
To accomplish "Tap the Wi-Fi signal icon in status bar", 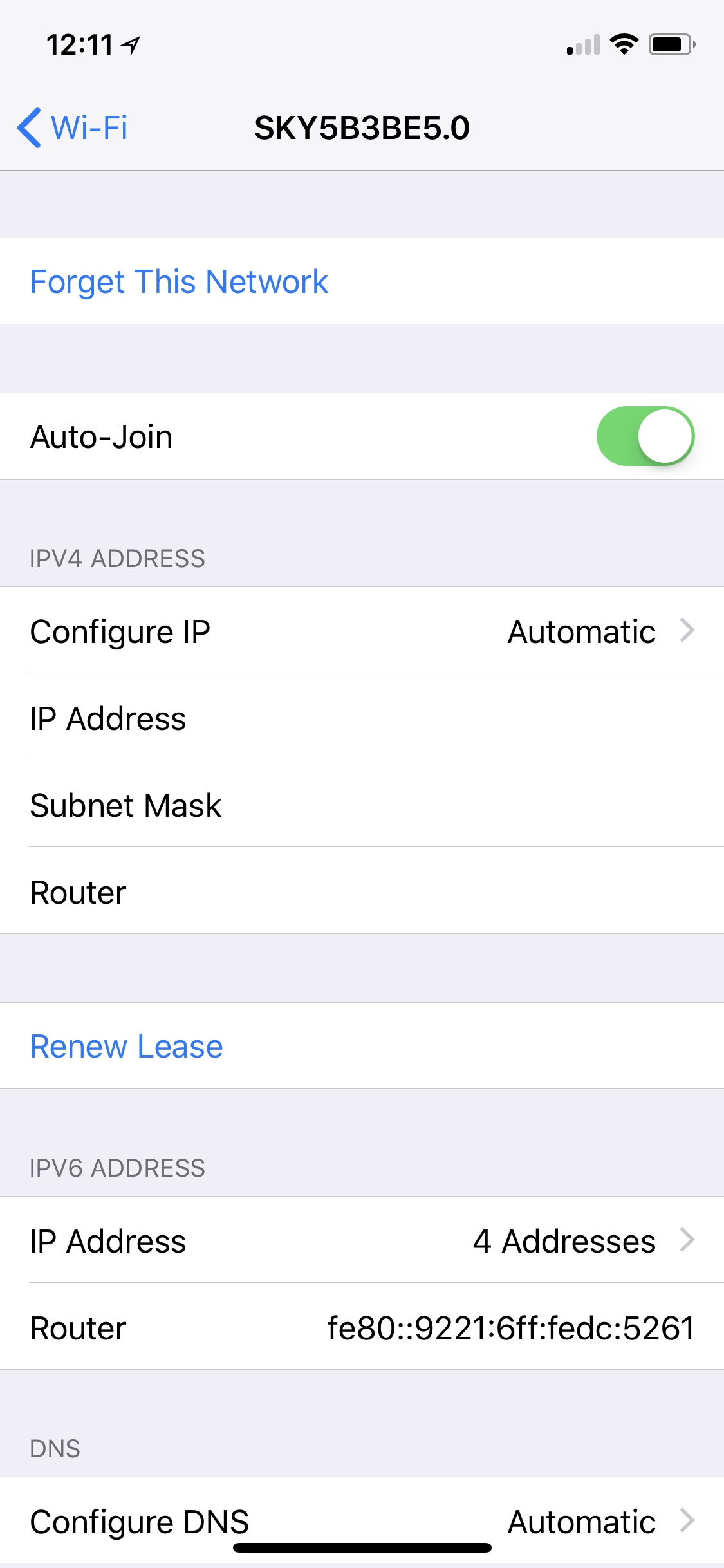I will click(623, 44).
